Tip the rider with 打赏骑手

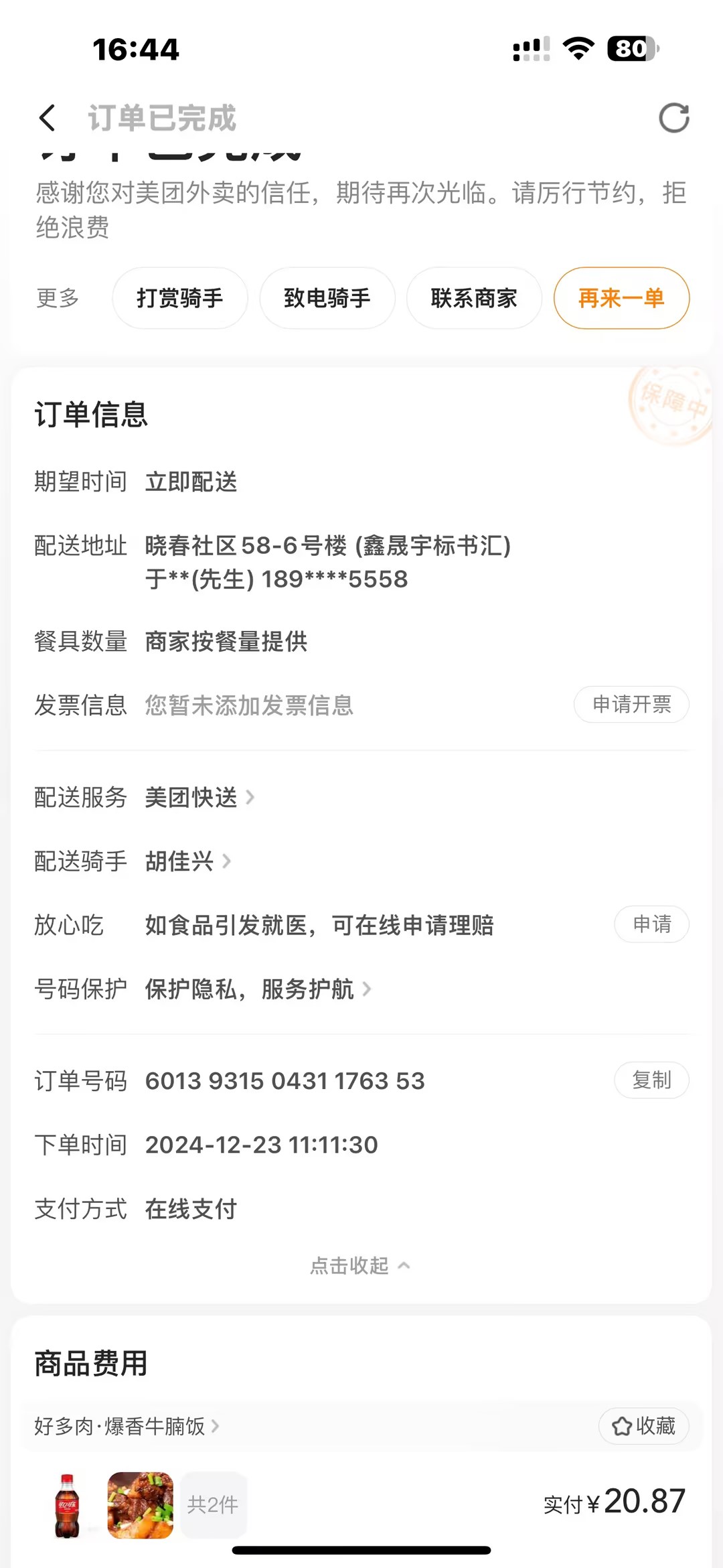[179, 298]
